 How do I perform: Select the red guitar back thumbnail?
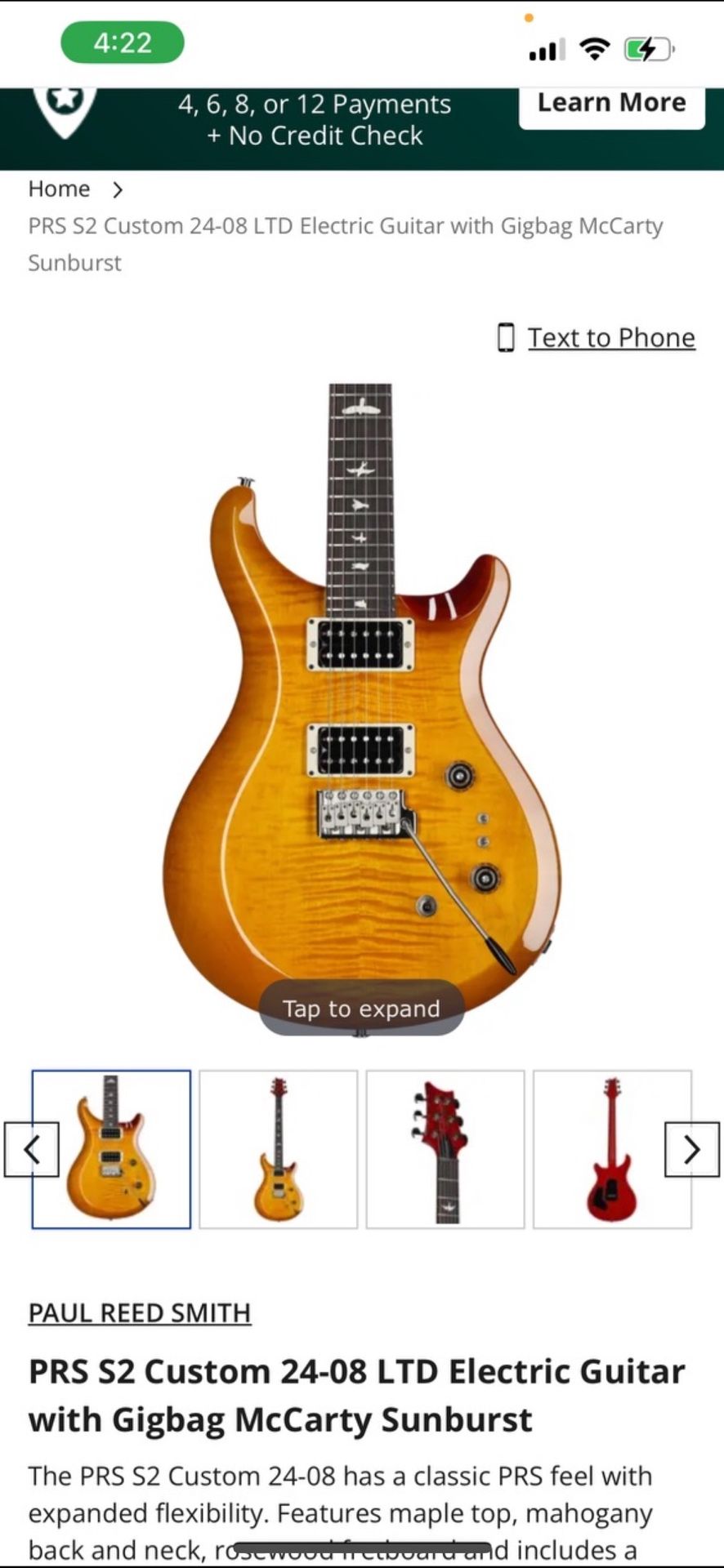click(x=611, y=1149)
